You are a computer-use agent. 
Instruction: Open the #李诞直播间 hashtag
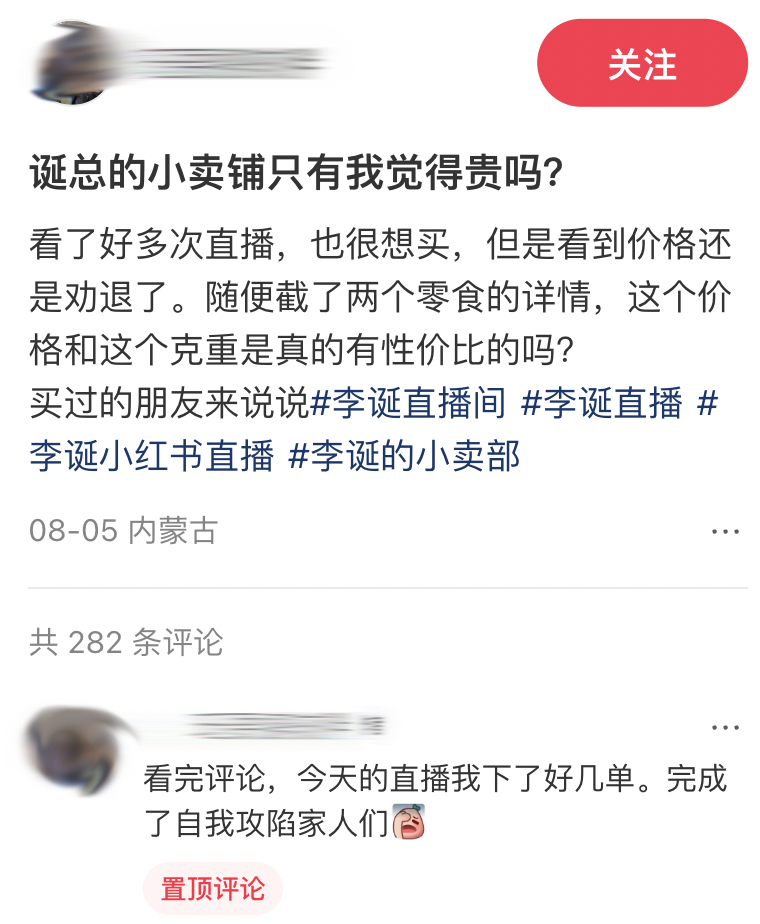[410, 403]
